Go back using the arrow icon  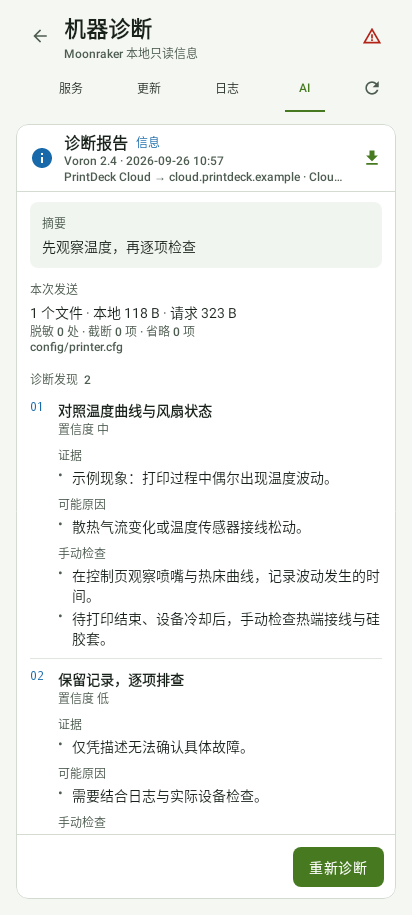tap(40, 36)
